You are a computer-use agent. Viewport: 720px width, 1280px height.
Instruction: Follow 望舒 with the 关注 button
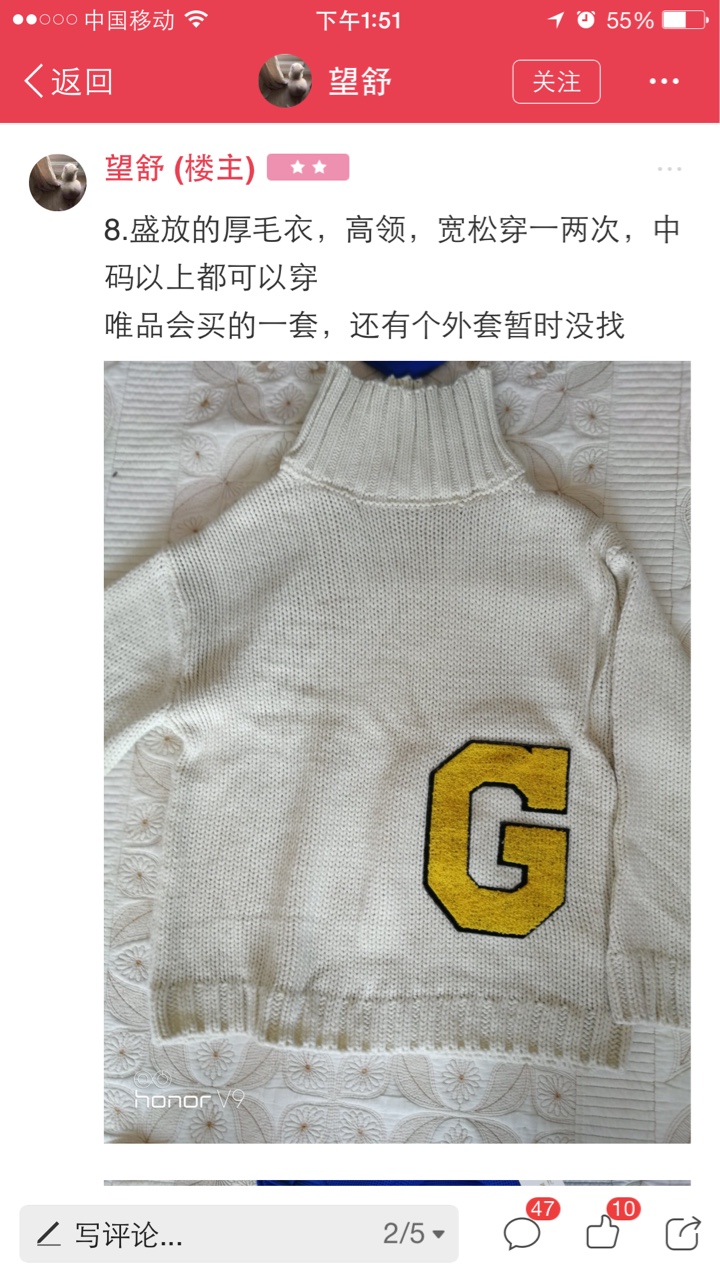pyautogui.click(x=556, y=82)
